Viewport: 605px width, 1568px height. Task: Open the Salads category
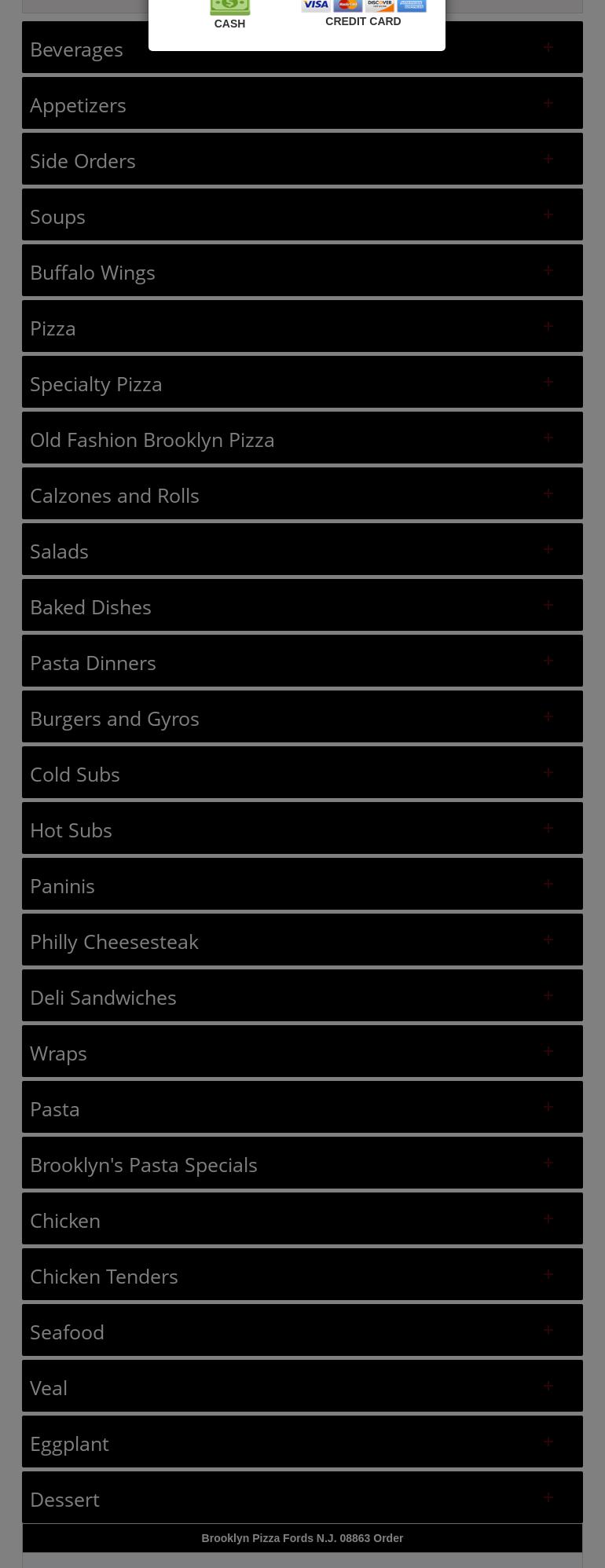[302, 551]
